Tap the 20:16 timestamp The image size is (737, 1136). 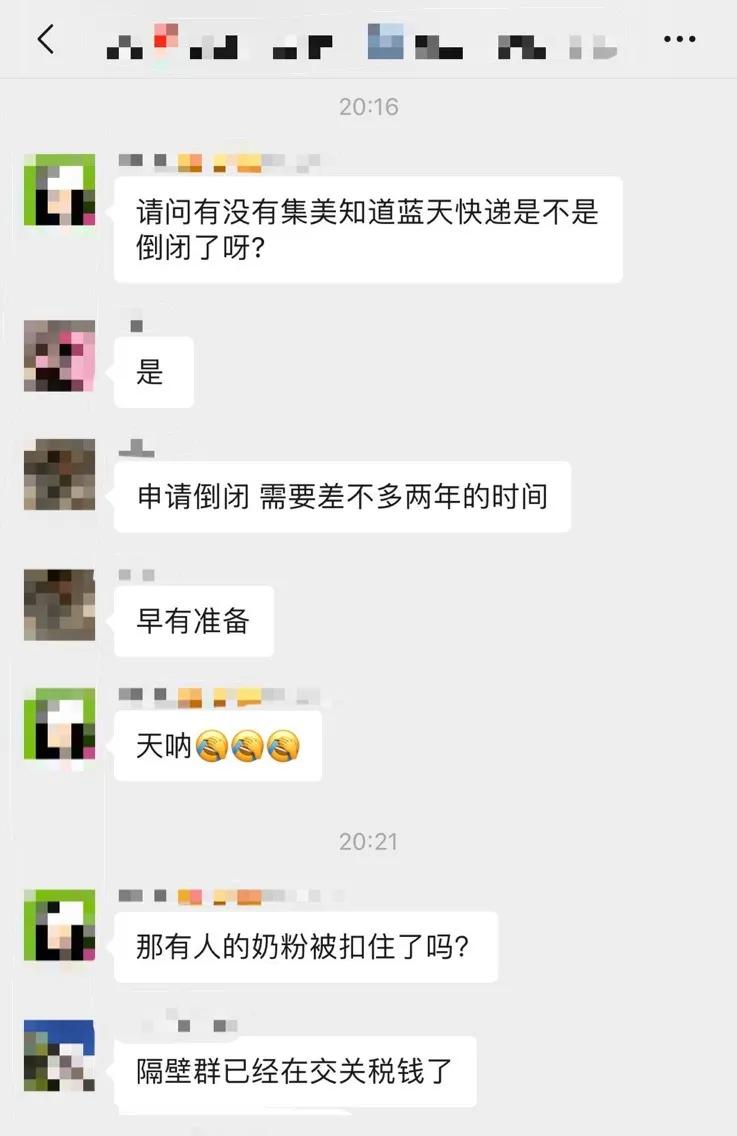tap(368, 106)
